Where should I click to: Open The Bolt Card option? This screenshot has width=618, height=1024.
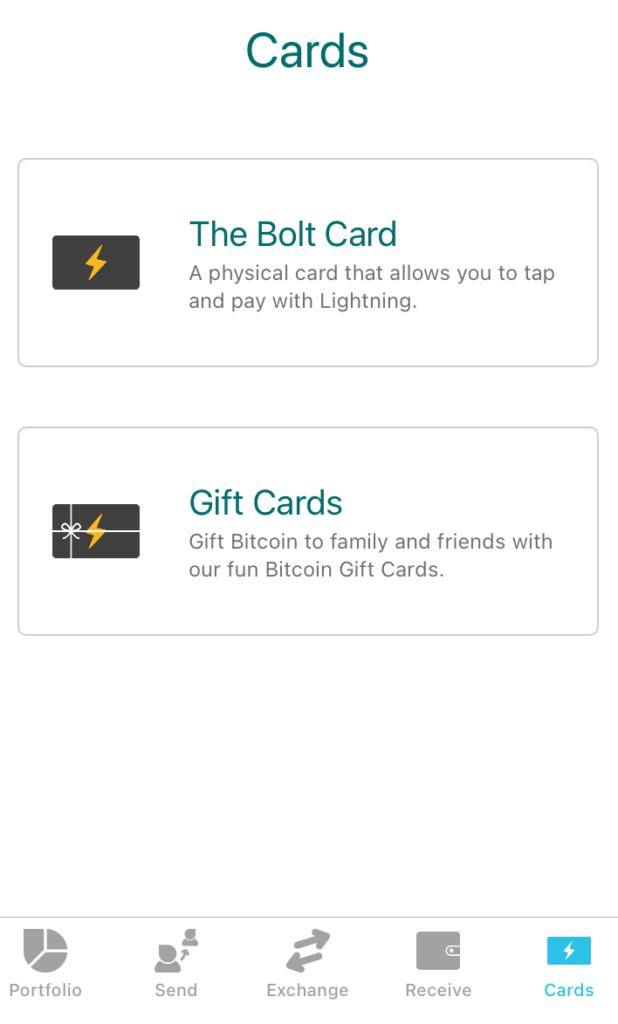click(308, 263)
